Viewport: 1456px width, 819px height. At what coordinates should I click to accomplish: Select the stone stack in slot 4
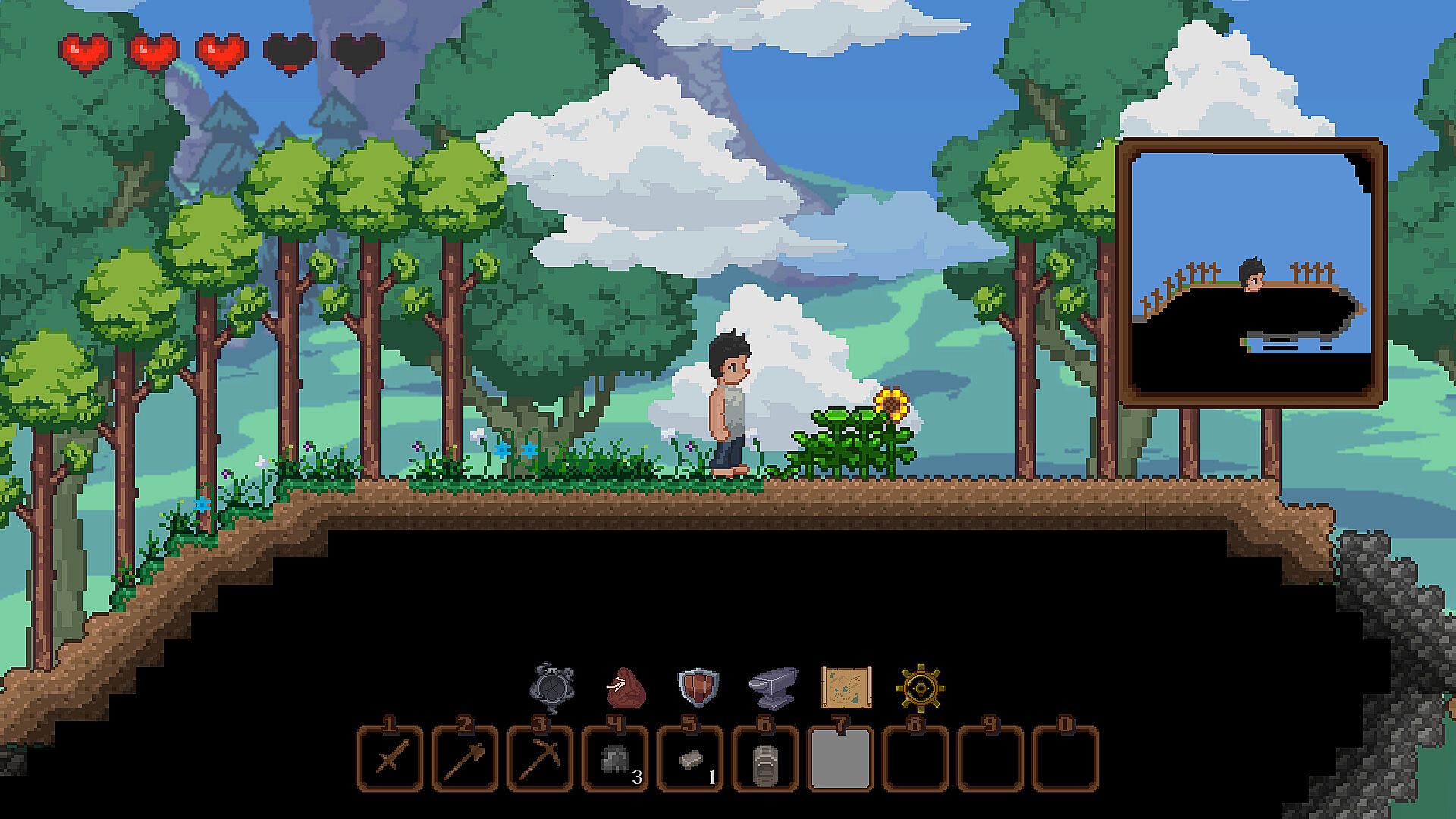pos(615,759)
